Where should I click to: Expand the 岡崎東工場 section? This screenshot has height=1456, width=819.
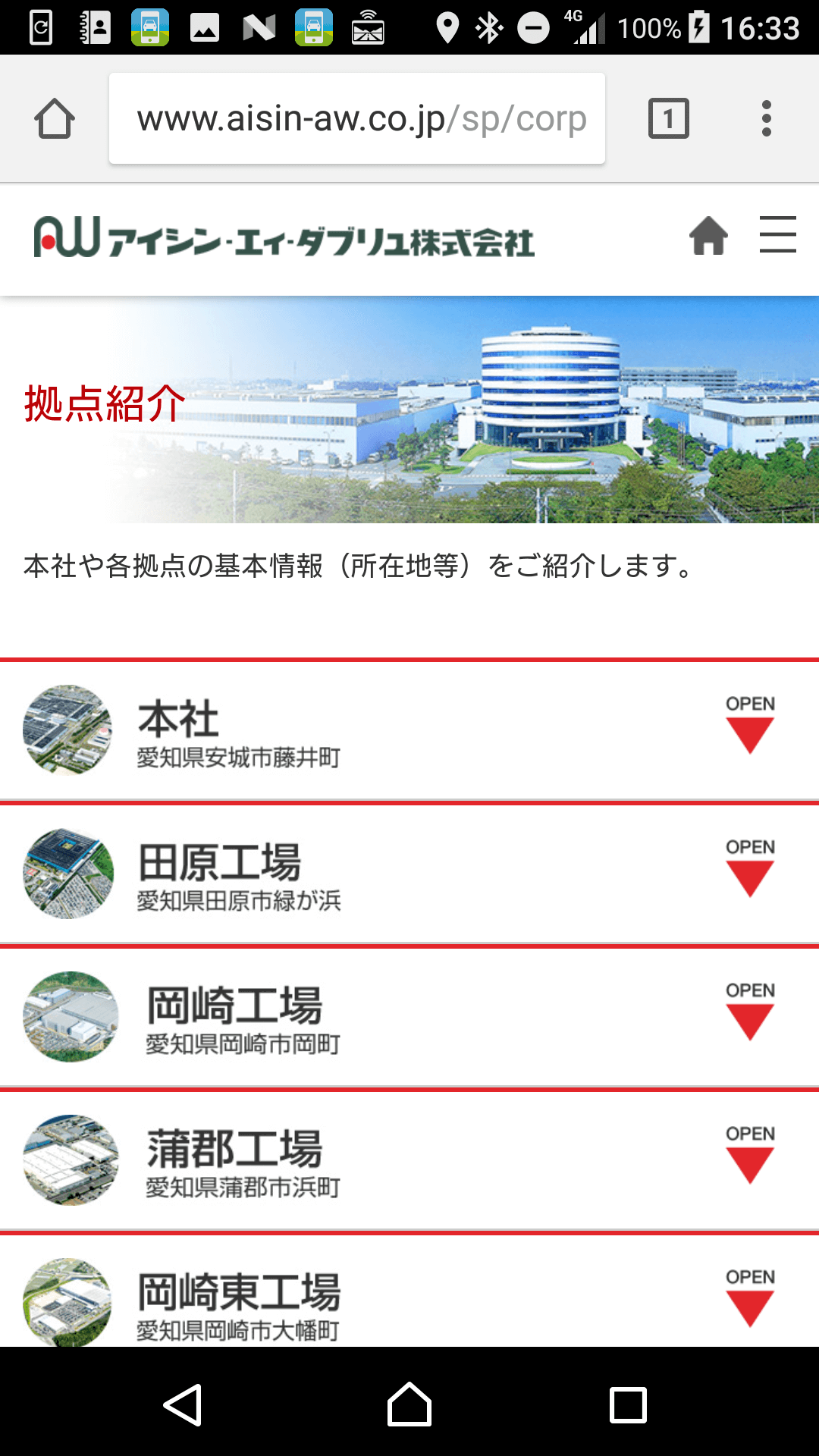(x=409, y=1291)
